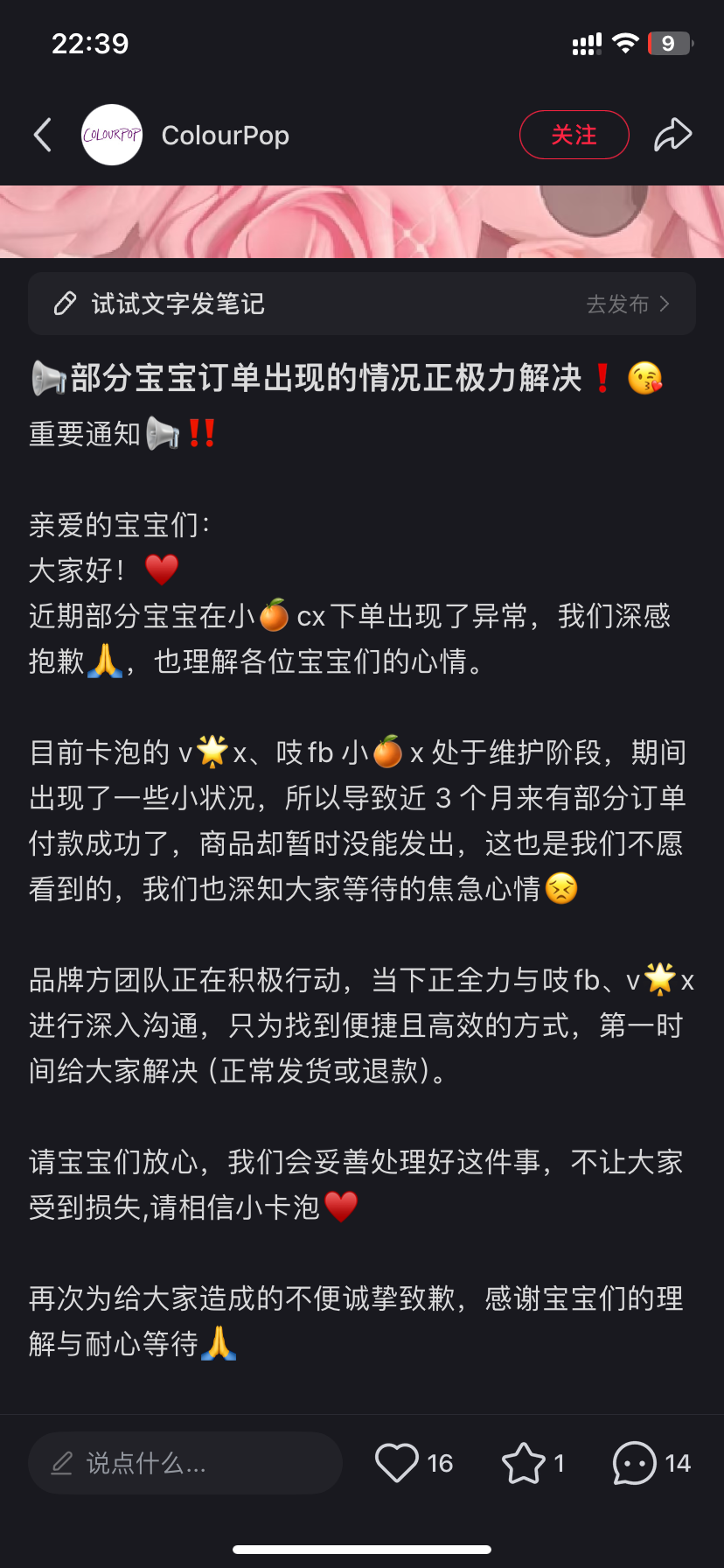724x1568 pixels.
Task: Tap the star icon to favorite the note
Action: click(x=526, y=1462)
